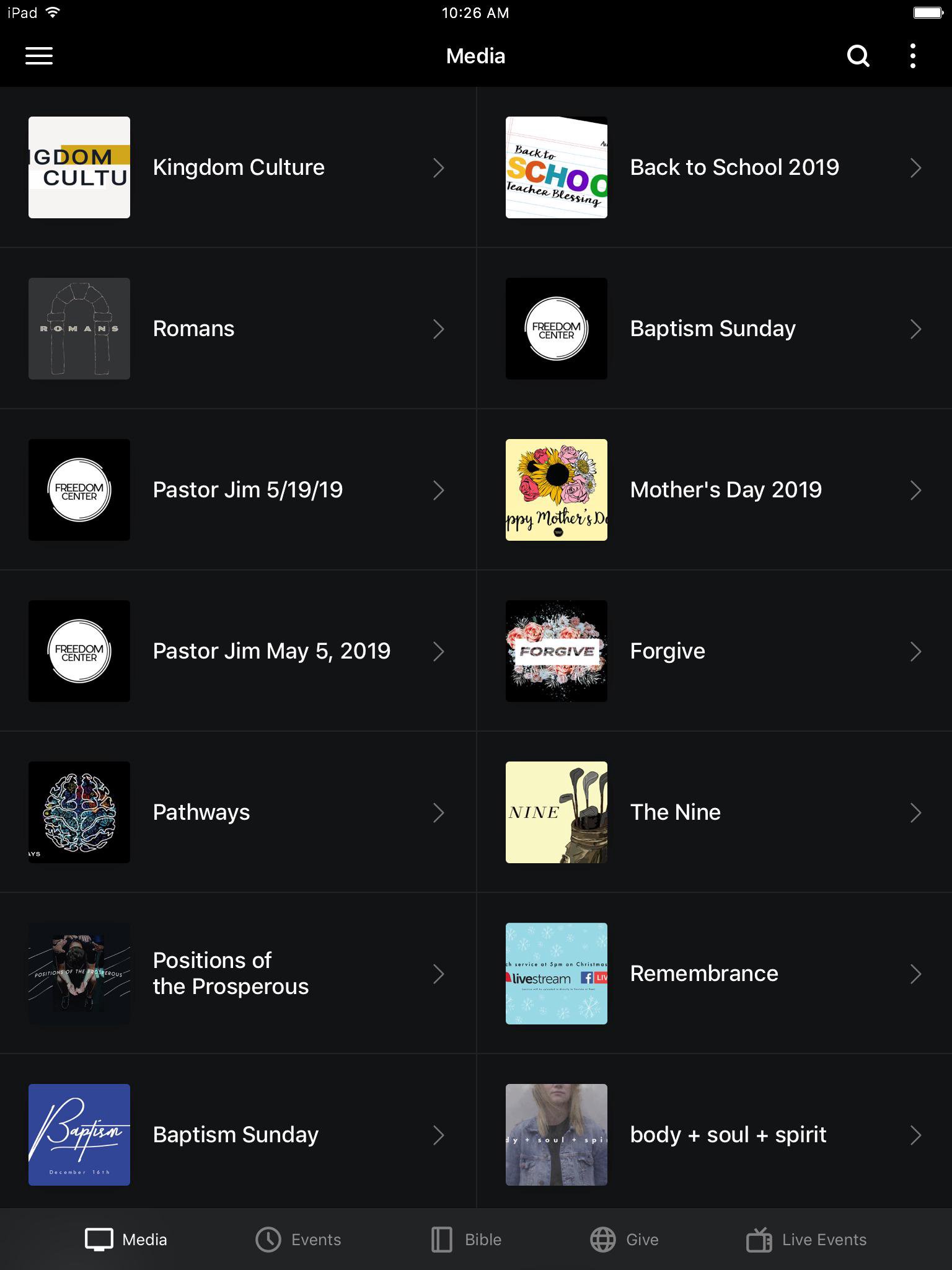The image size is (952, 1270).
Task: Open the hamburger drawer menu
Action: click(x=38, y=56)
